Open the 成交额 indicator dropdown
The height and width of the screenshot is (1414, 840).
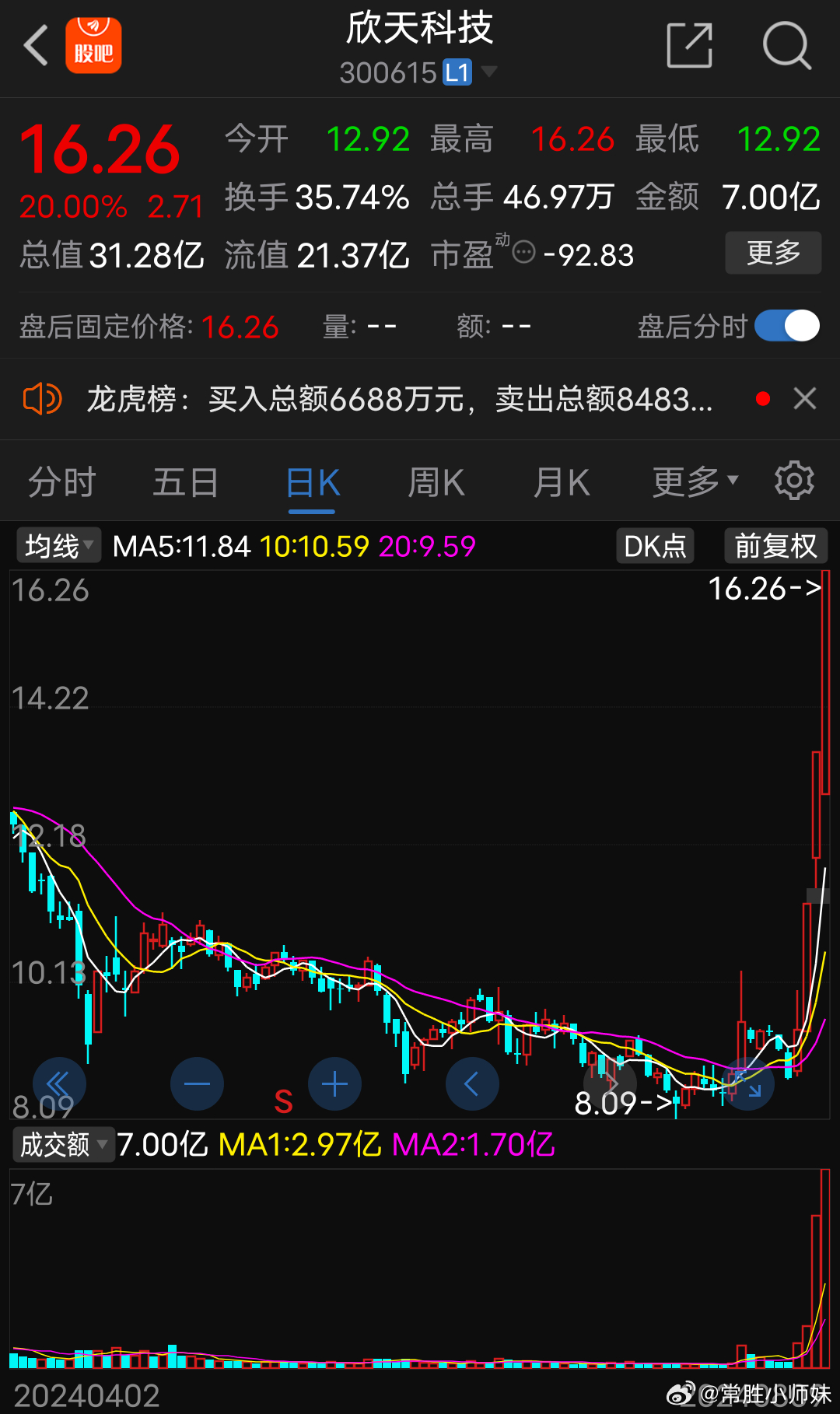pyautogui.click(x=62, y=1144)
